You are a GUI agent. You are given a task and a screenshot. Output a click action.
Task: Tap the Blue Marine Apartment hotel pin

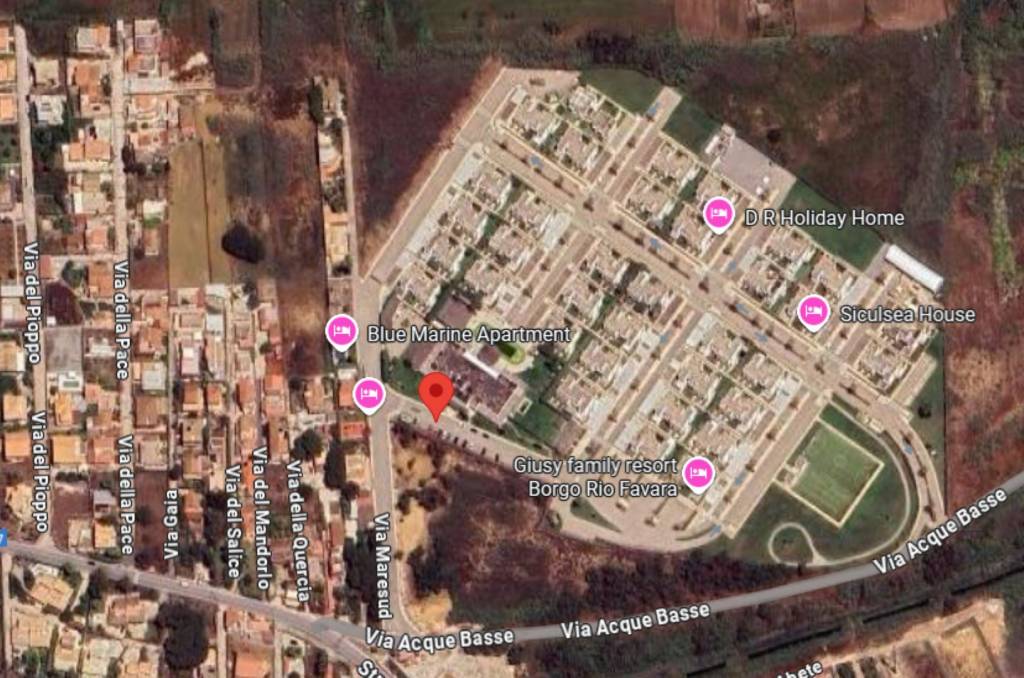(342, 330)
